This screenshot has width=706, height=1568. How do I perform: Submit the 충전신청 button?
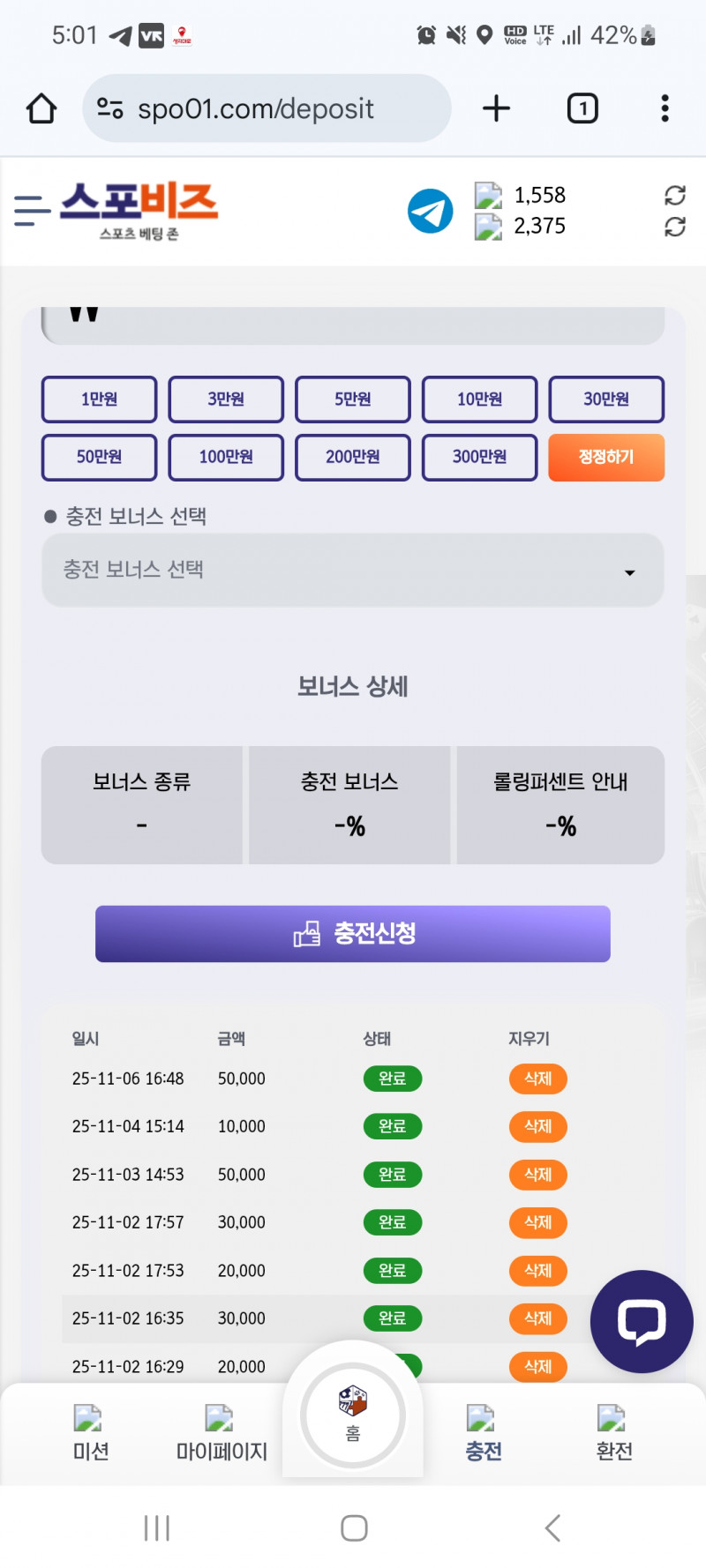coord(353,933)
